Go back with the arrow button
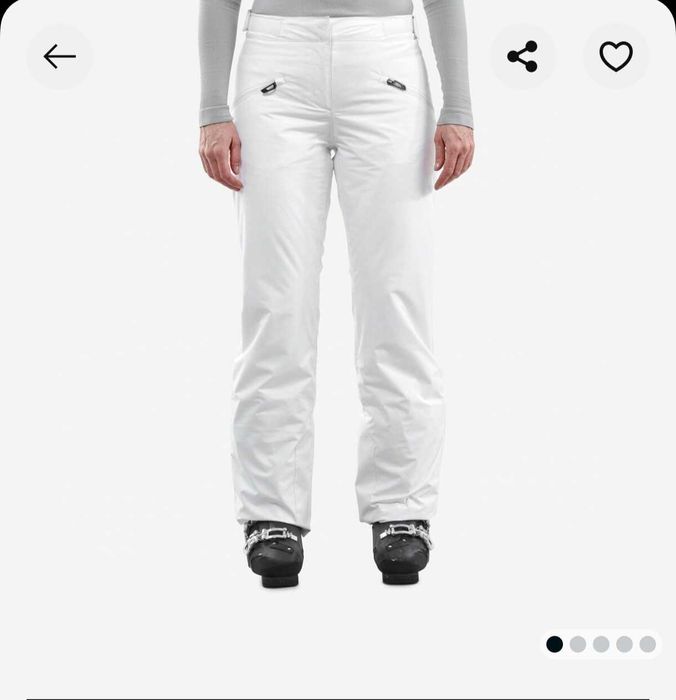The image size is (676, 700). click(59, 57)
